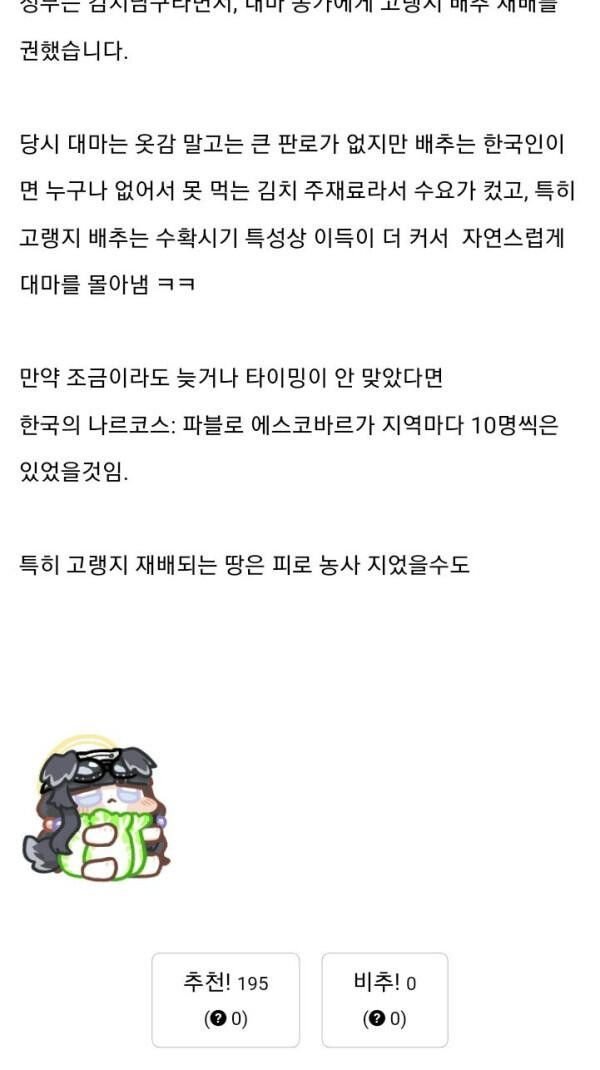
Task: Upvote the post with 추천! button
Action: tap(225, 1000)
